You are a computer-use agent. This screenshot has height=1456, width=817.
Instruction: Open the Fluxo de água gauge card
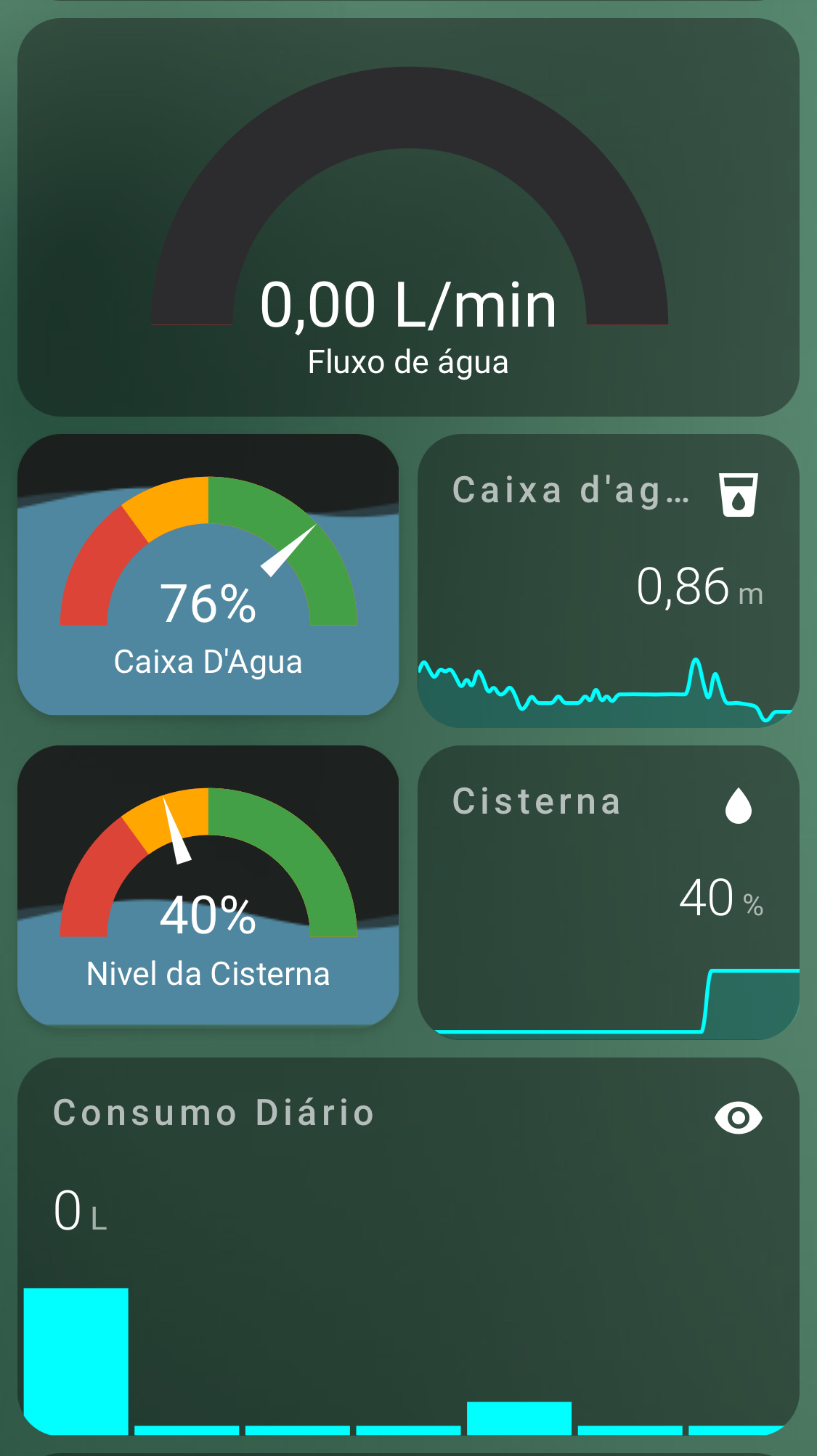click(x=408, y=217)
